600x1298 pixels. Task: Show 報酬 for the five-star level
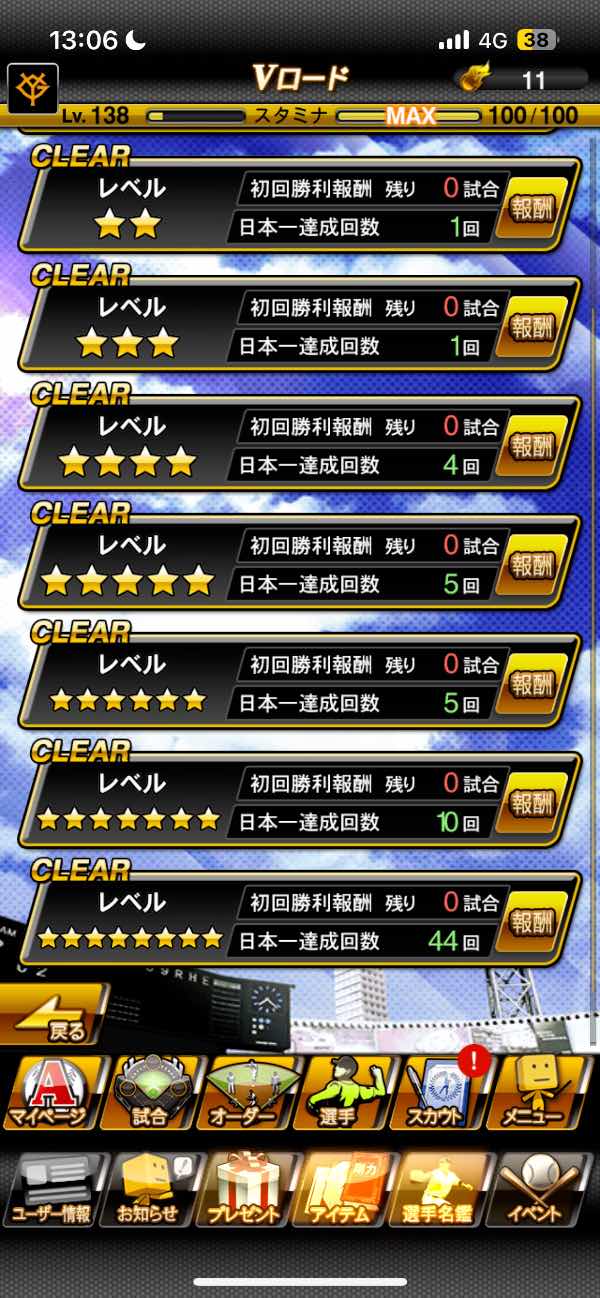point(532,565)
